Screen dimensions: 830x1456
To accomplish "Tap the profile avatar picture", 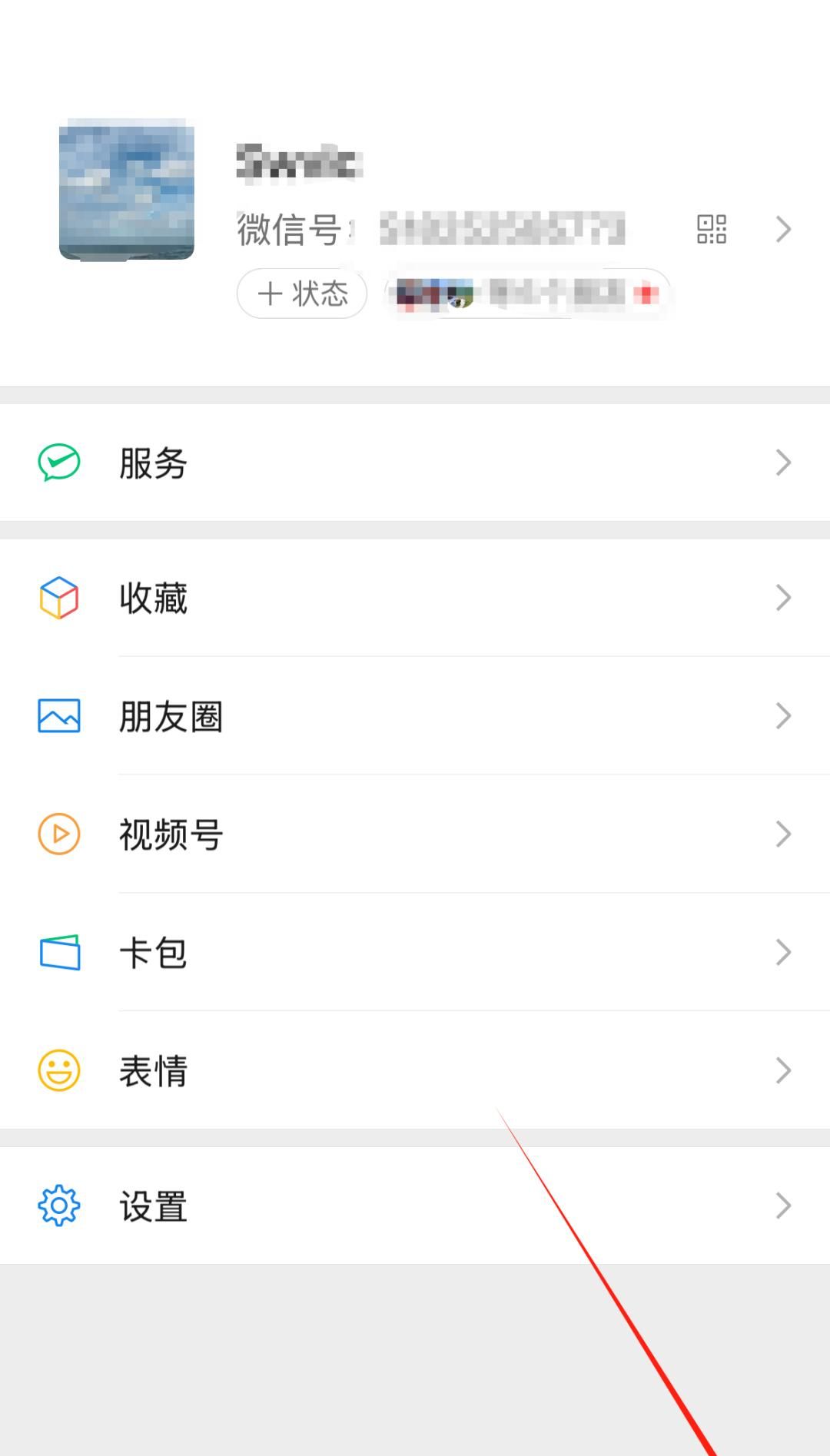I will pos(125,191).
